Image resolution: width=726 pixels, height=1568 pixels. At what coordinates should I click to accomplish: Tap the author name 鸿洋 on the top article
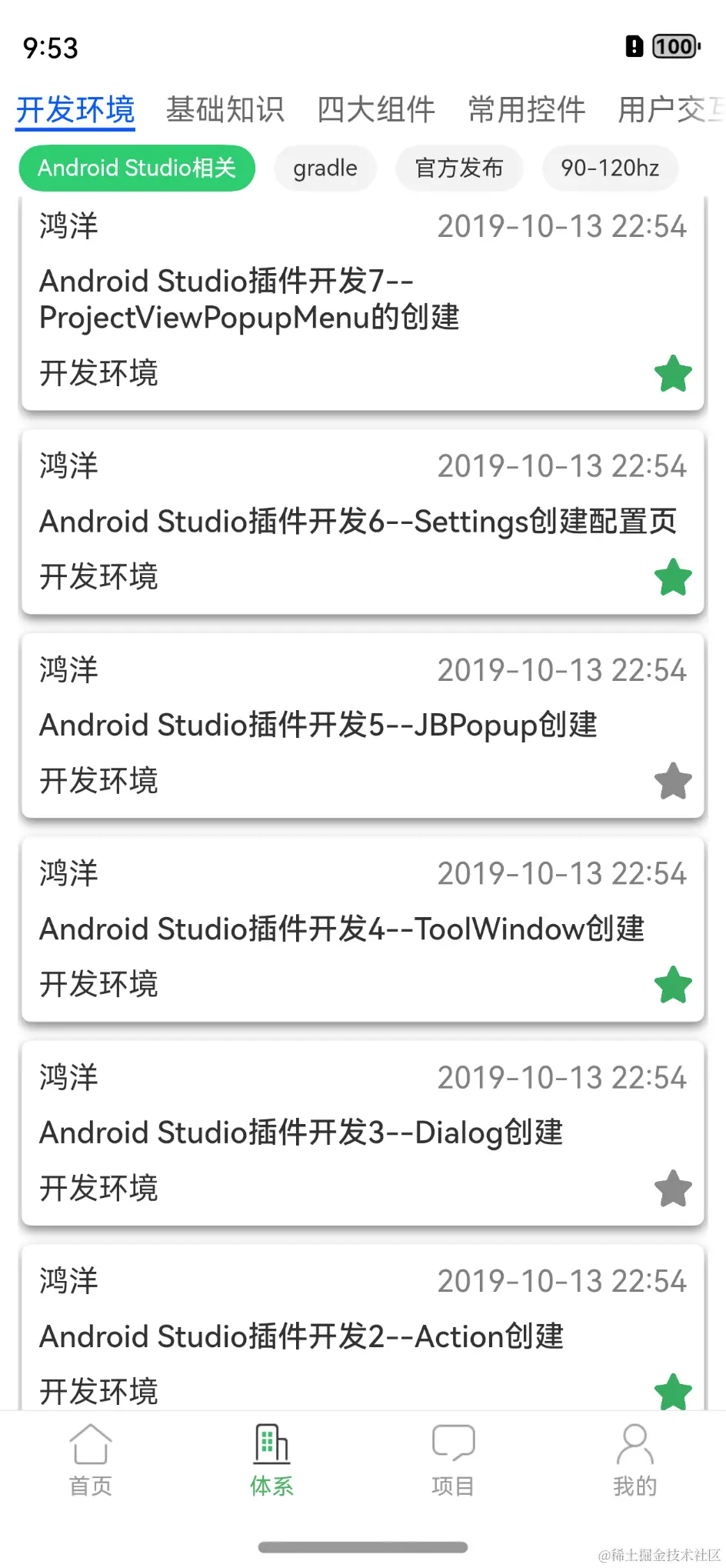coord(67,225)
